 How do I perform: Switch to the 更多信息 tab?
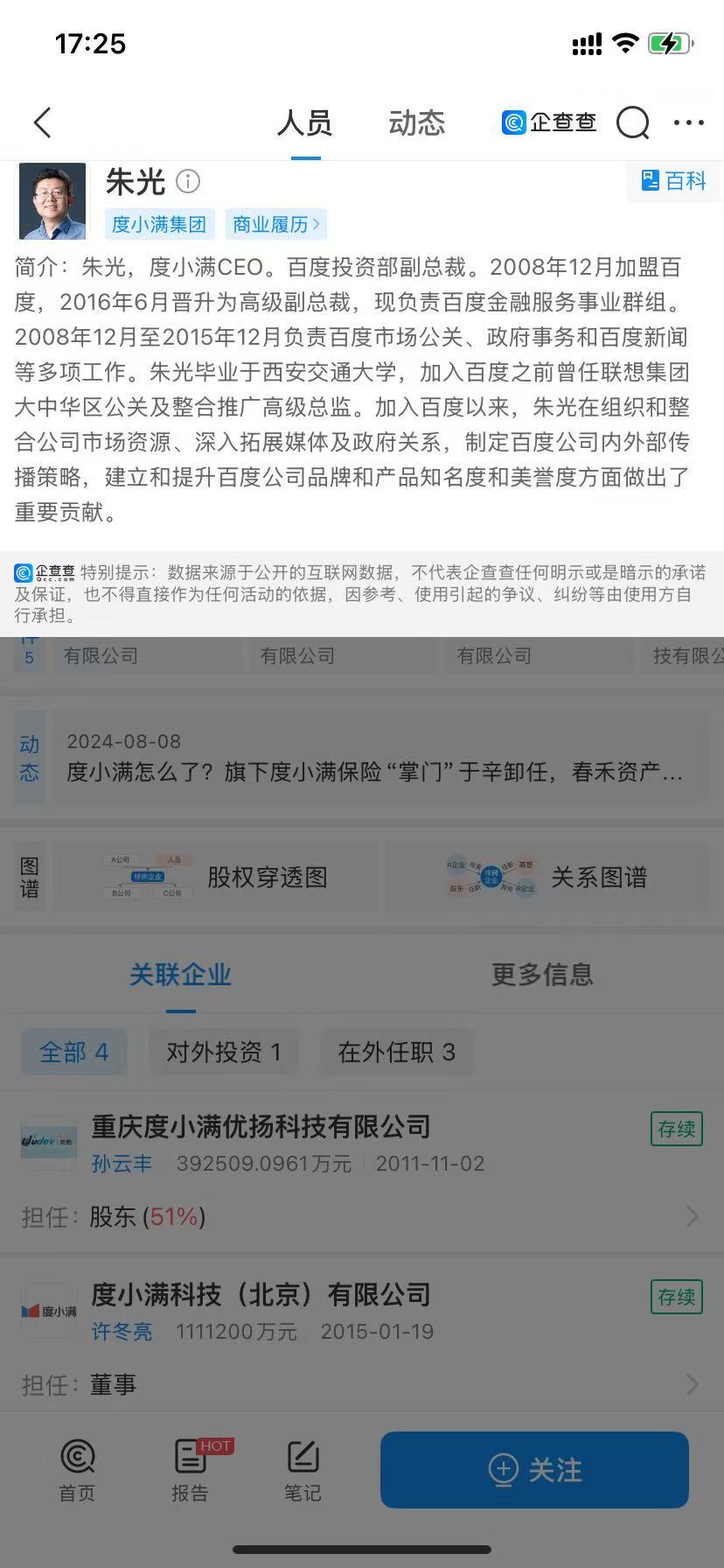(x=542, y=974)
